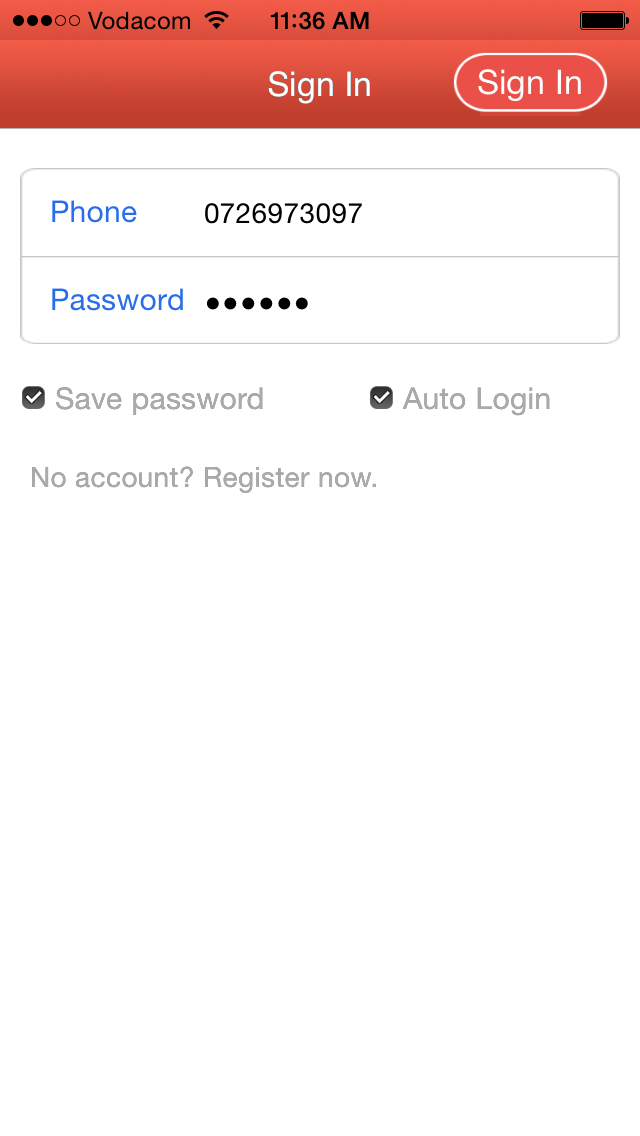Uncheck the Save password checkbox
The width and height of the screenshot is (640, 1136).
point(34,399)
